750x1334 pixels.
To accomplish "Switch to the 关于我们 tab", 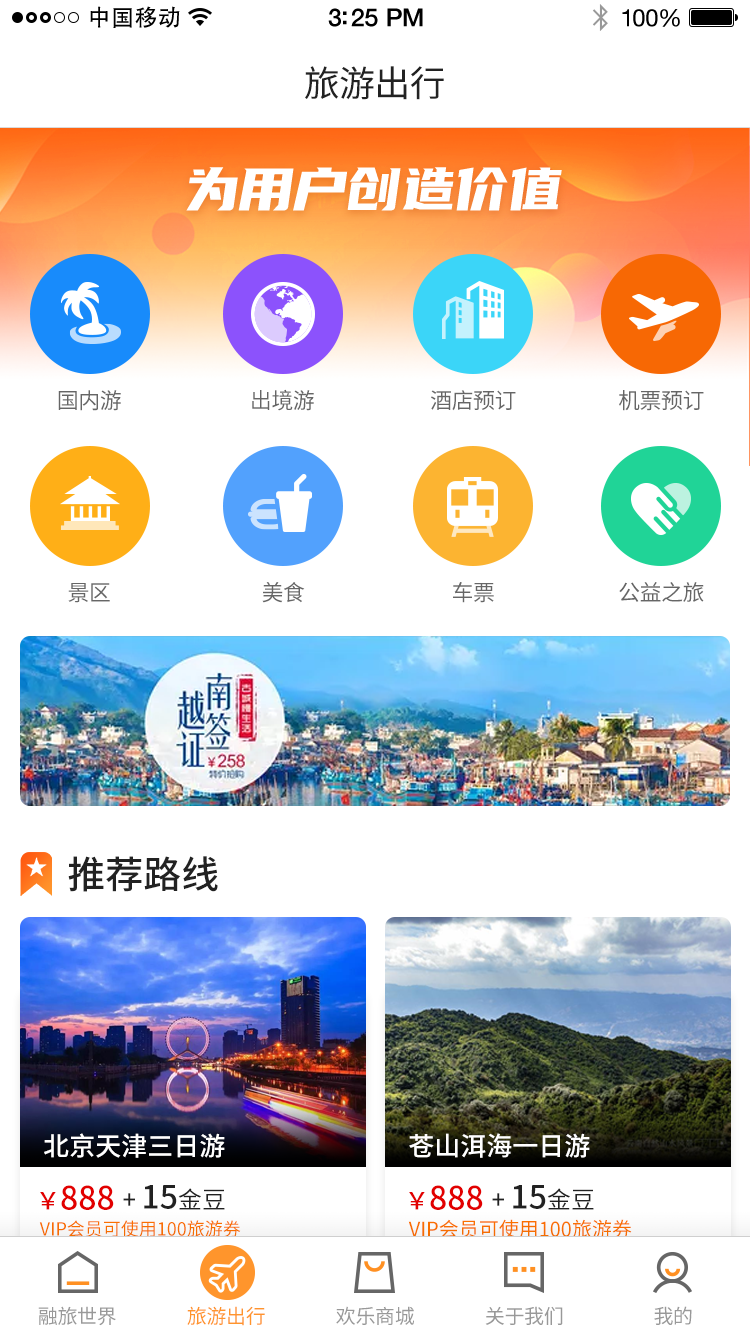I will [524, 1288].
